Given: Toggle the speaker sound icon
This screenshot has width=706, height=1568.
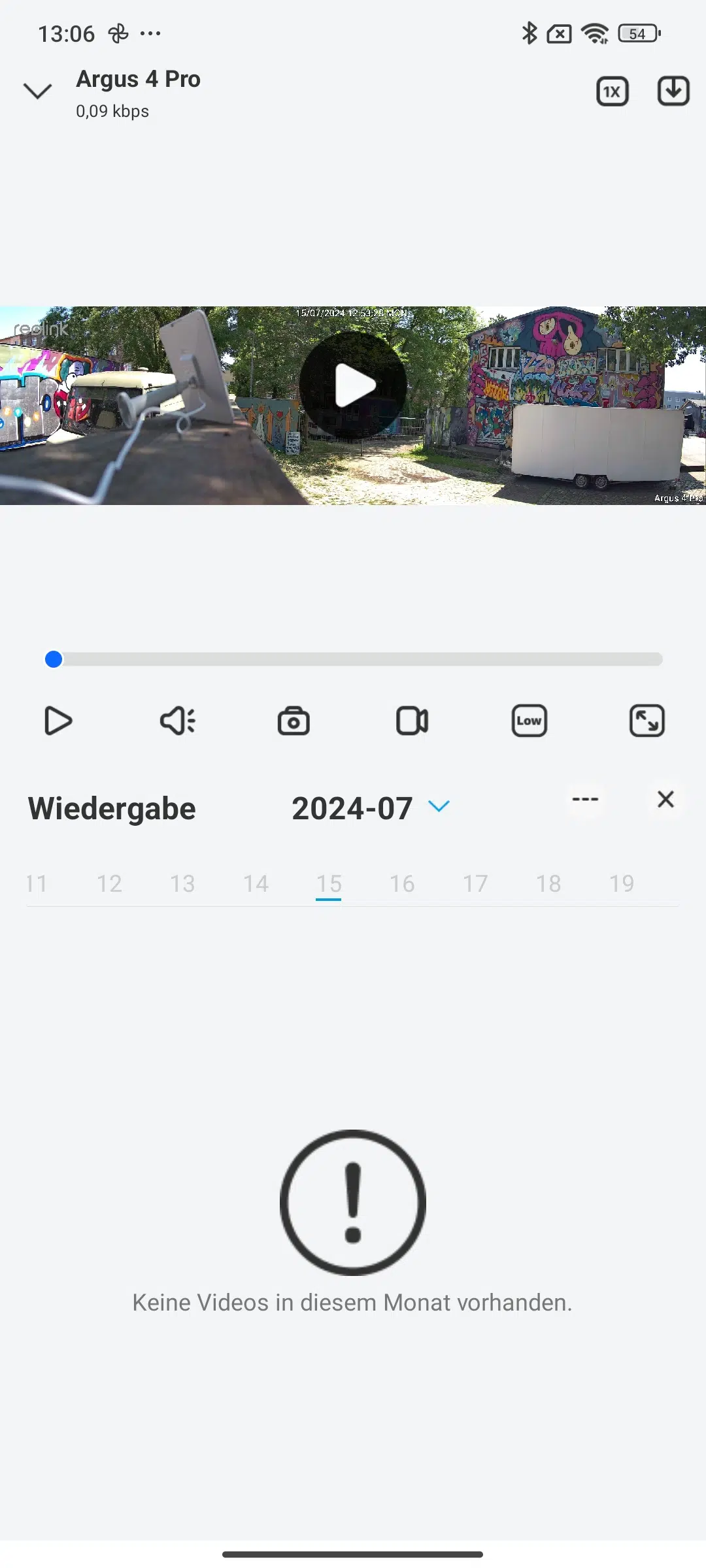Looking at the screenshot, I should point(177,721).
